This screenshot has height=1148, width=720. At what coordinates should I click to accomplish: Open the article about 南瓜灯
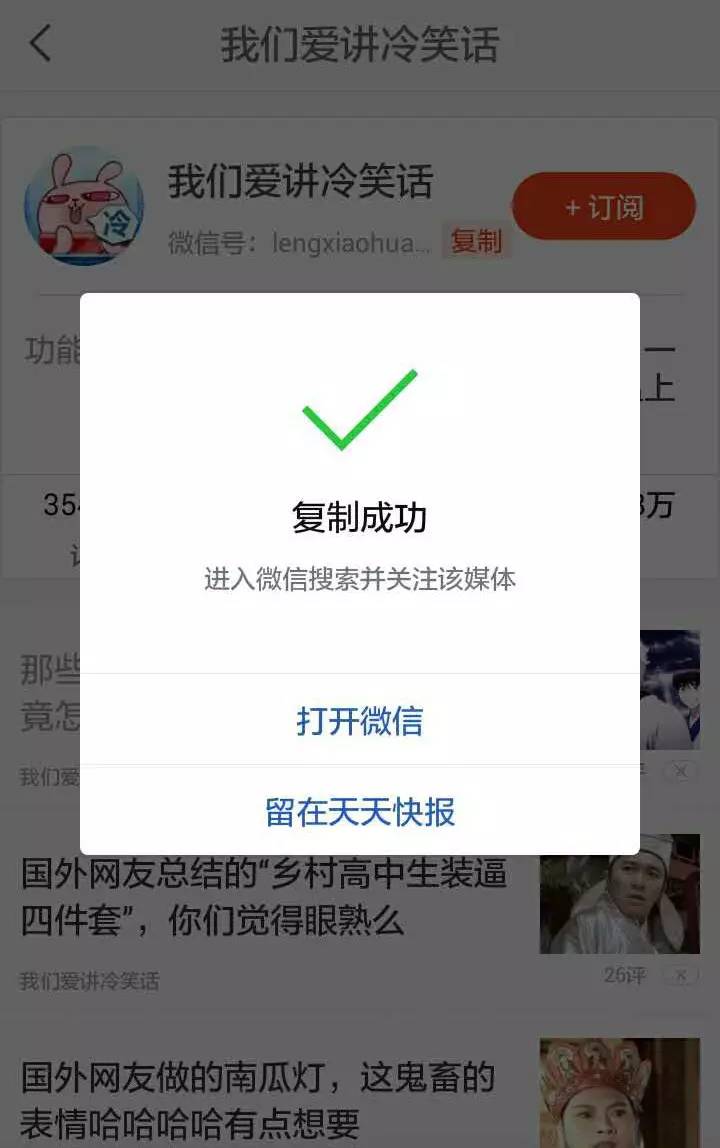click(258, 1099)
